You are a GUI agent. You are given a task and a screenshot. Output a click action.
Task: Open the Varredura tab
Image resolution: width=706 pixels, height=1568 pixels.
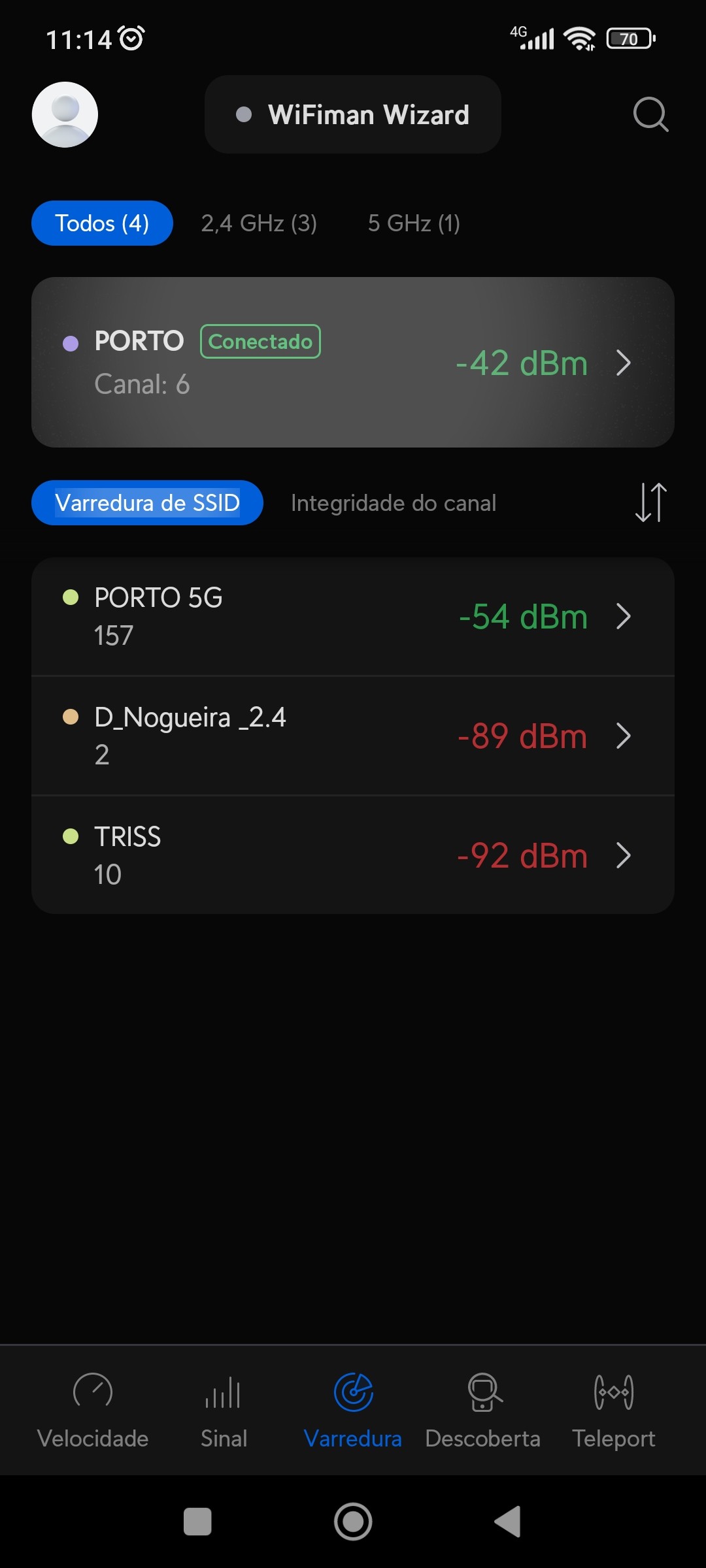(353, 1410)
